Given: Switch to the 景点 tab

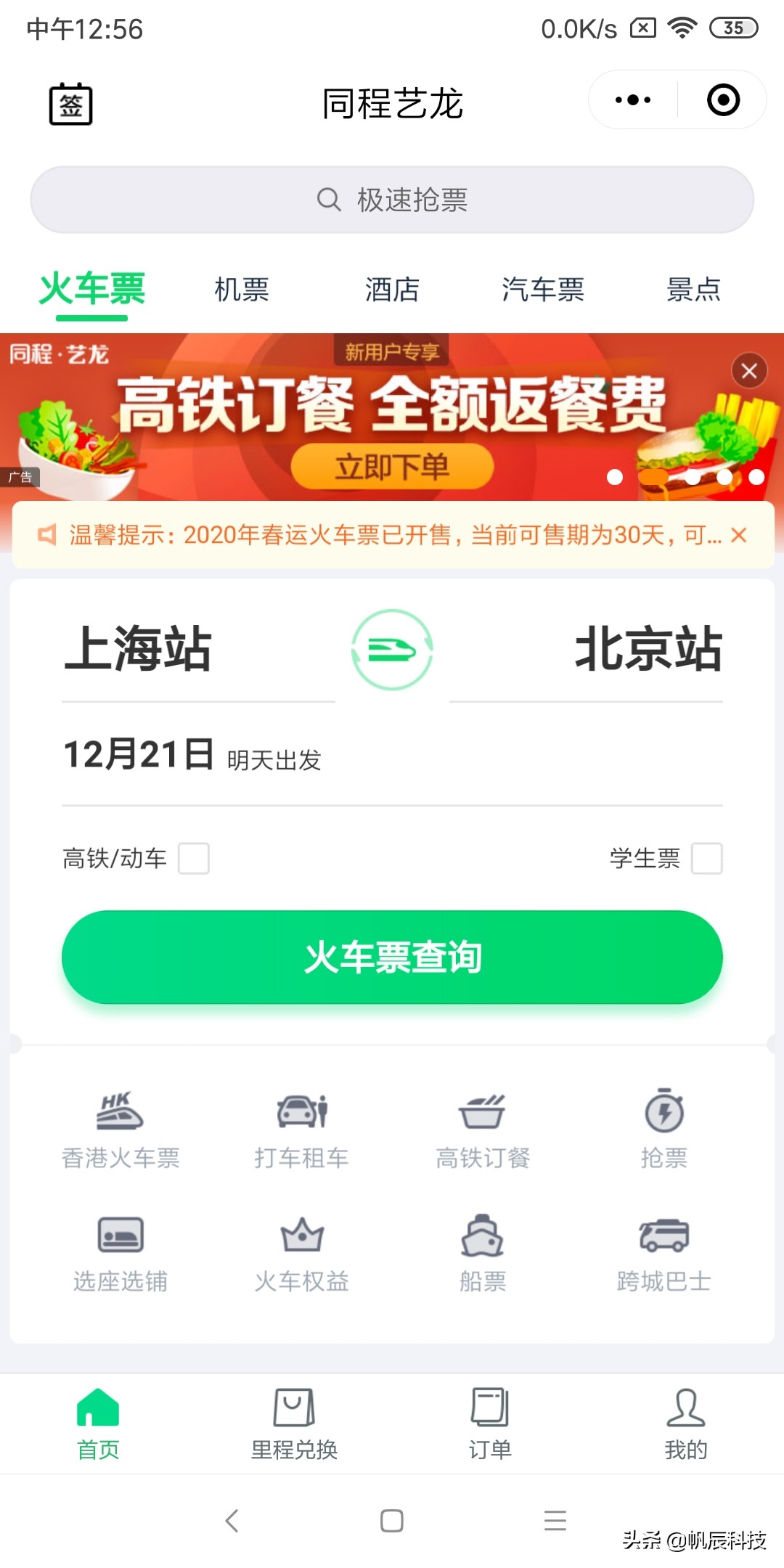Looking at the screenshot, I should click(693, 290).
